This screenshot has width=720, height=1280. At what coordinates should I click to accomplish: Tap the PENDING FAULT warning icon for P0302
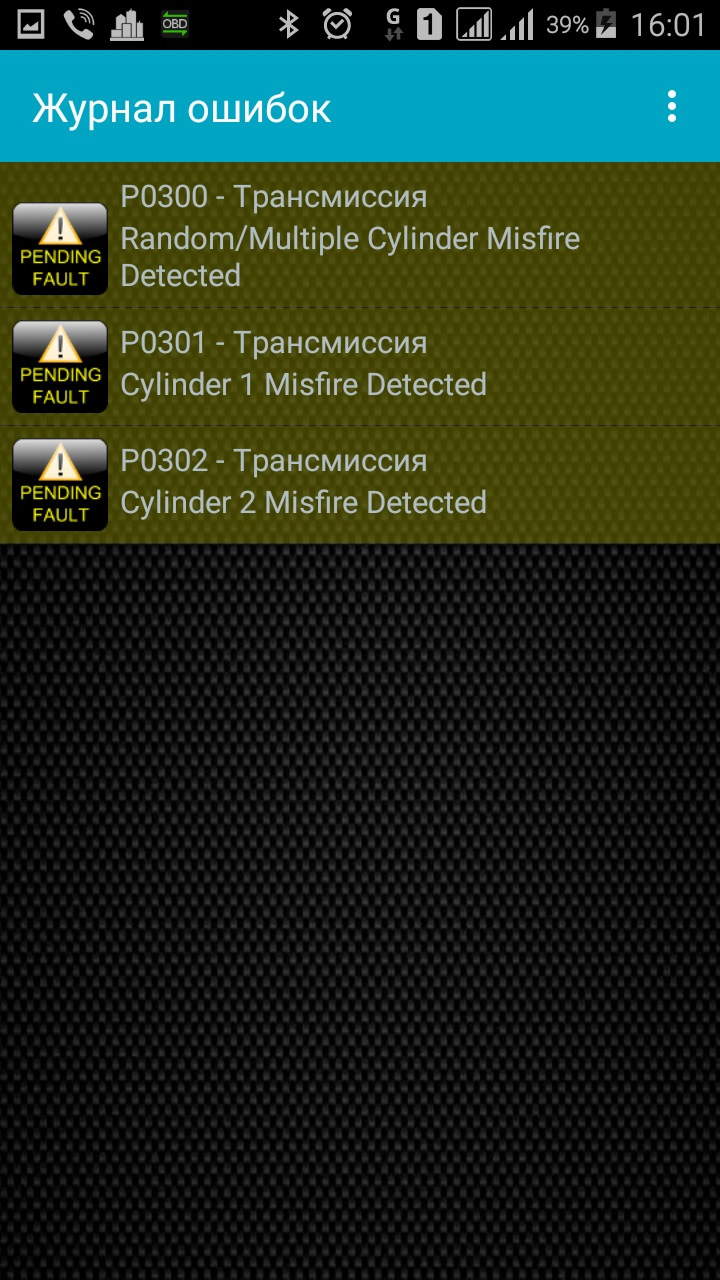(59, 483)
